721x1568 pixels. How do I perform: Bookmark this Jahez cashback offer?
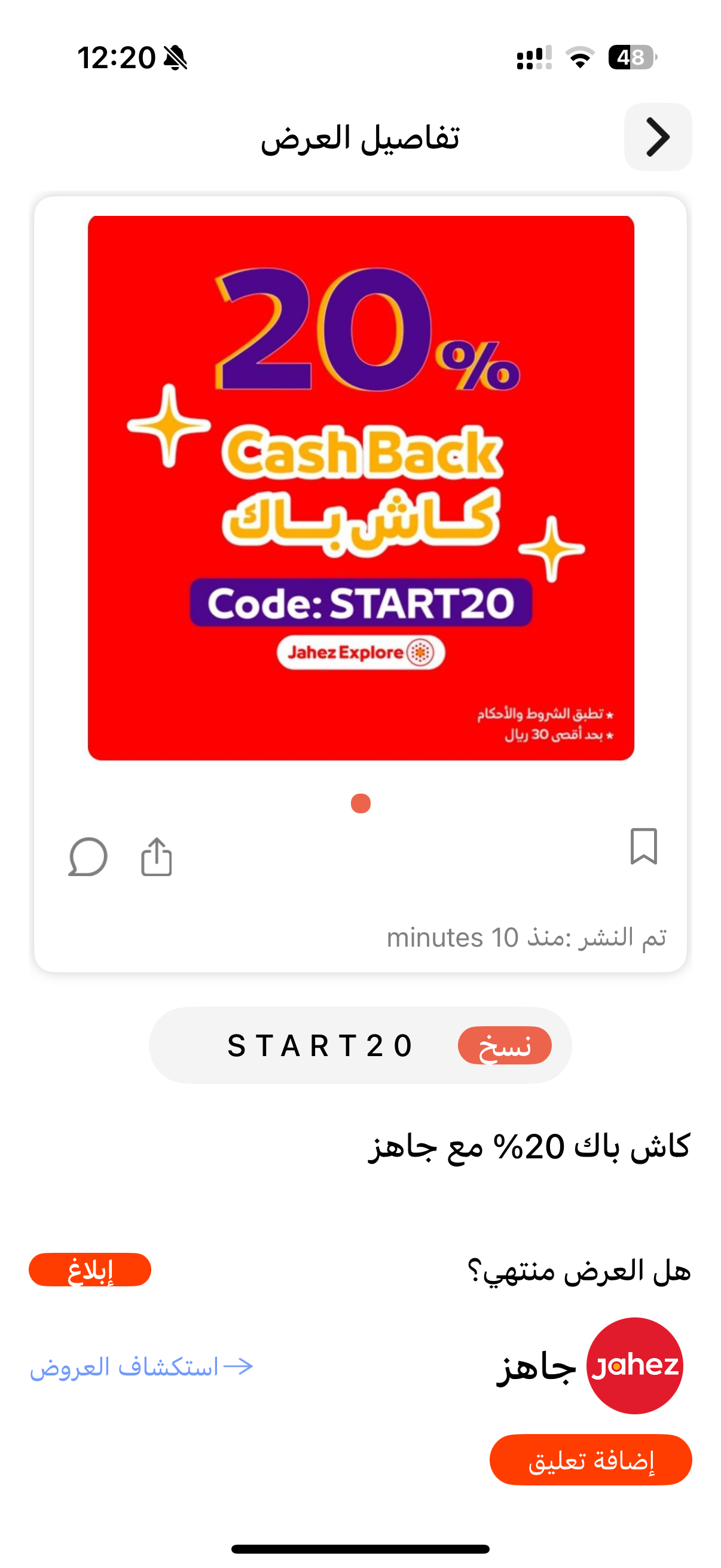(643, 846)
